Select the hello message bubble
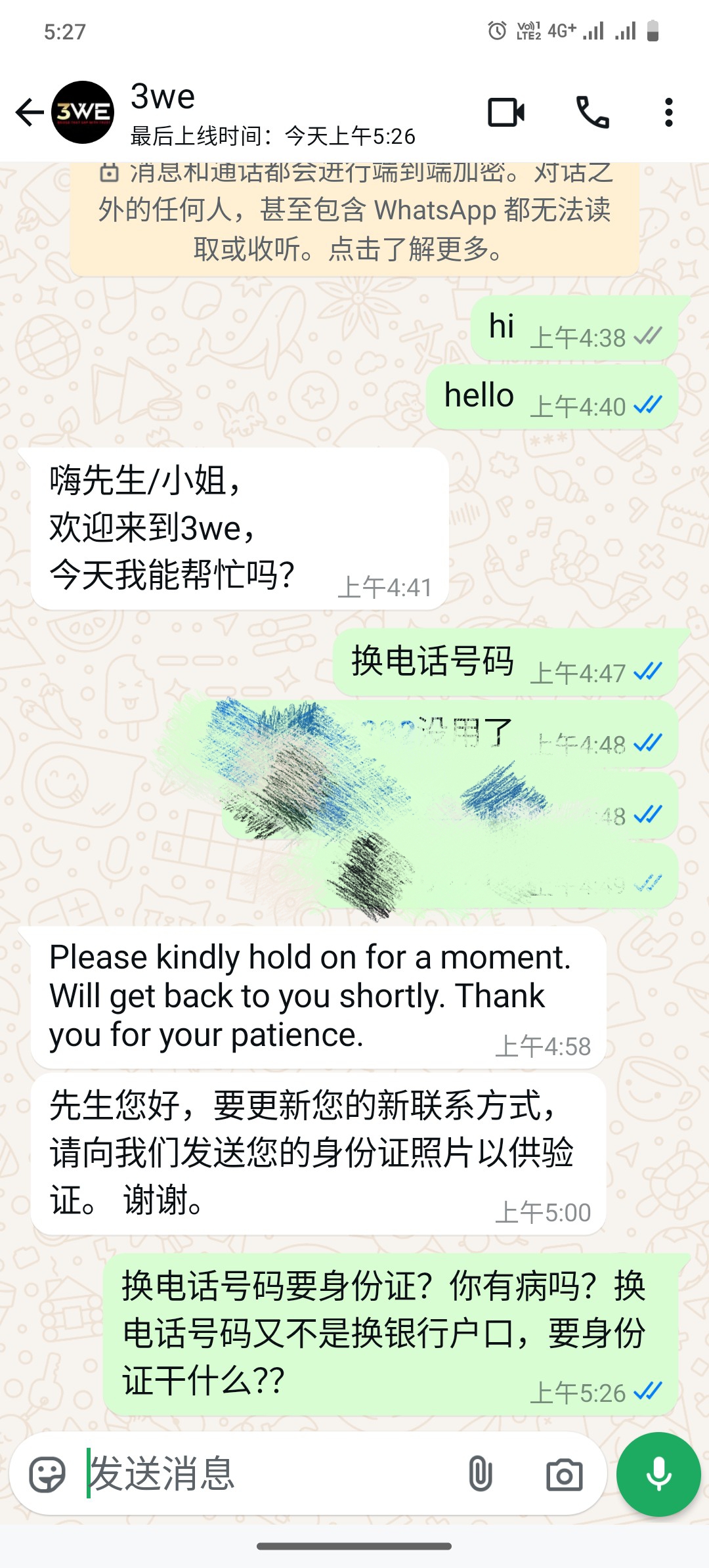The image size is (709, 1568). tap(551, 397)
